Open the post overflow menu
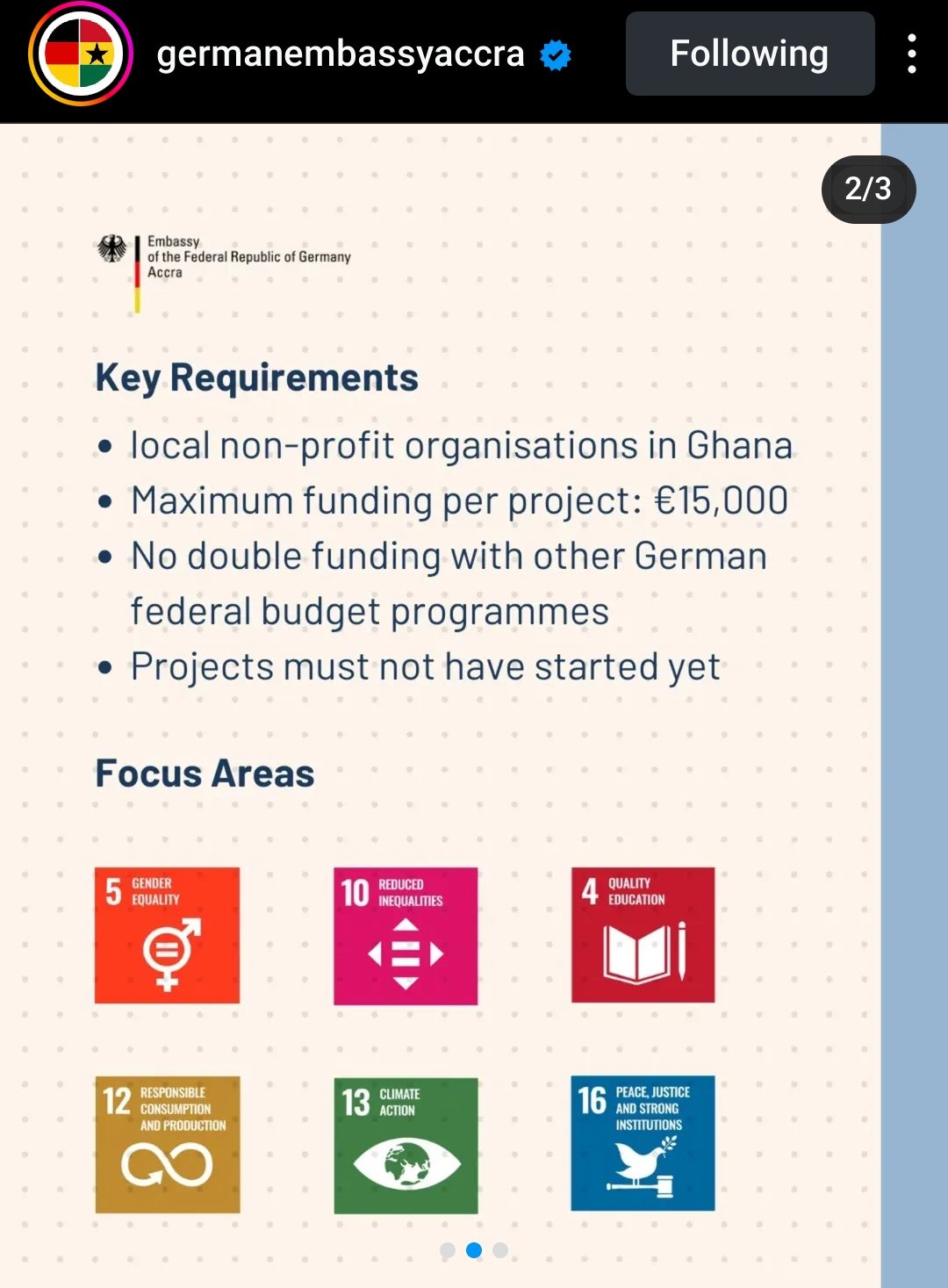948x1288 pixels. tap(912, 54)
